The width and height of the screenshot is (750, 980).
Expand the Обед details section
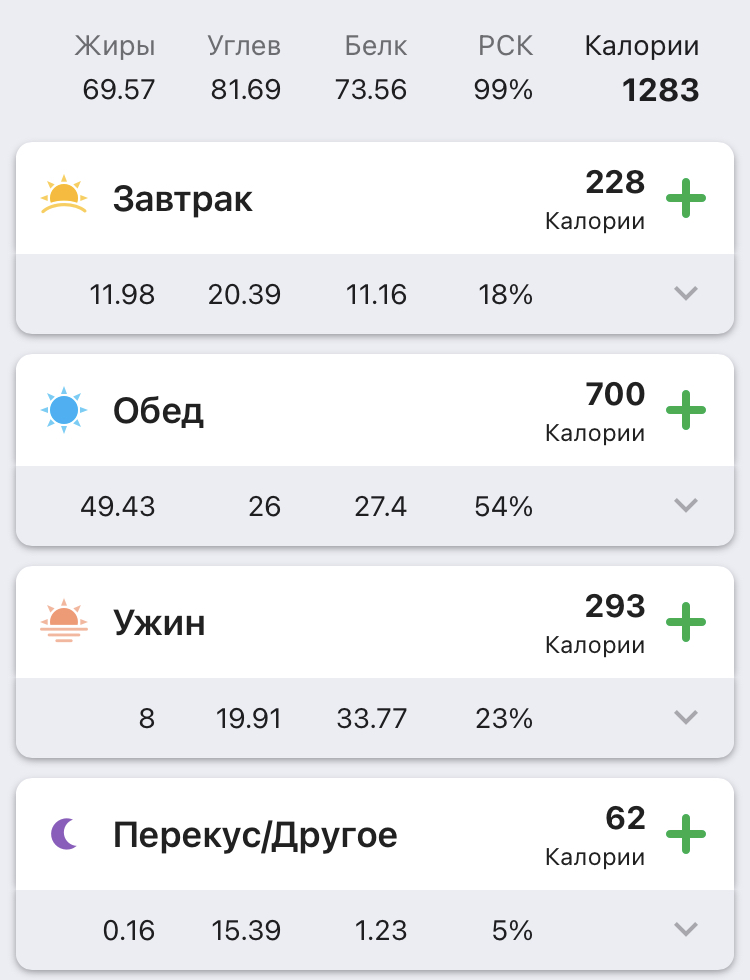point(685,506)
